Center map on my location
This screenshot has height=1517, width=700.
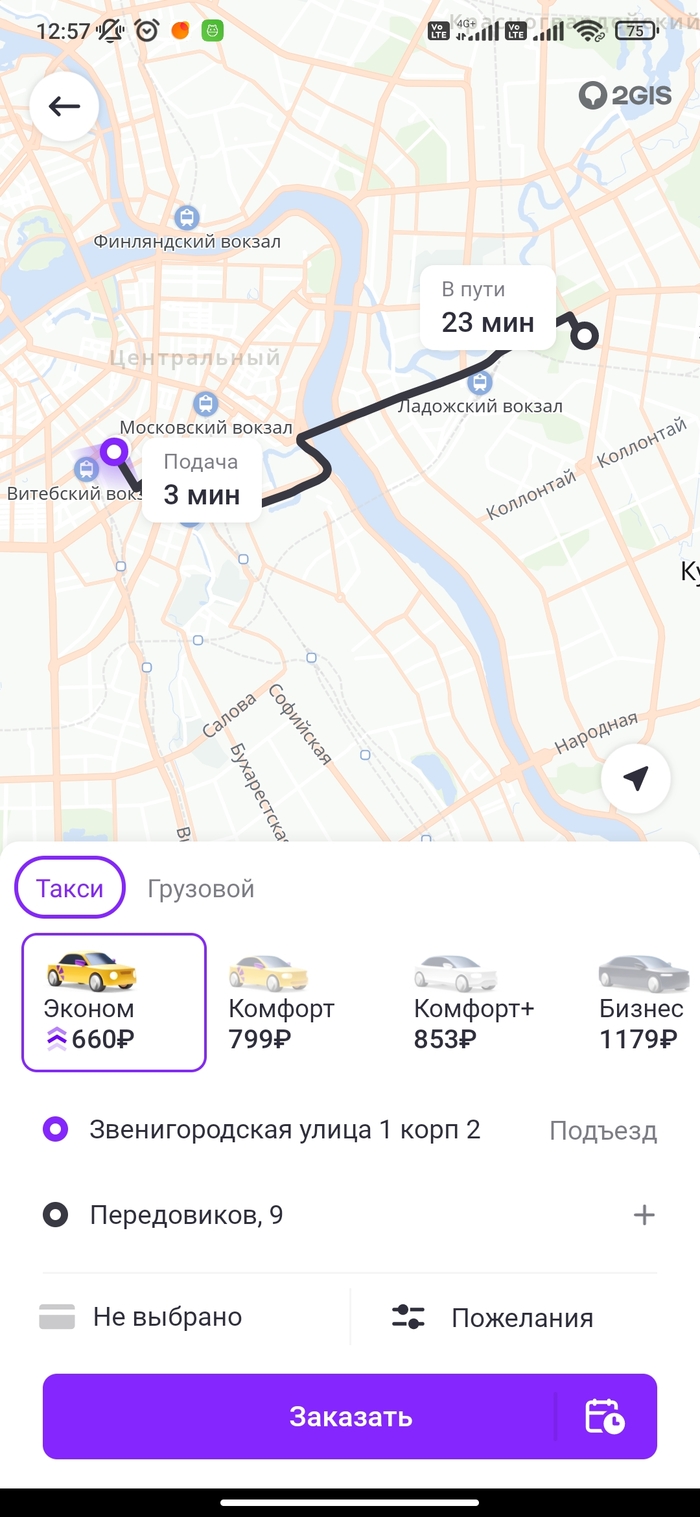tap(636, 779)
